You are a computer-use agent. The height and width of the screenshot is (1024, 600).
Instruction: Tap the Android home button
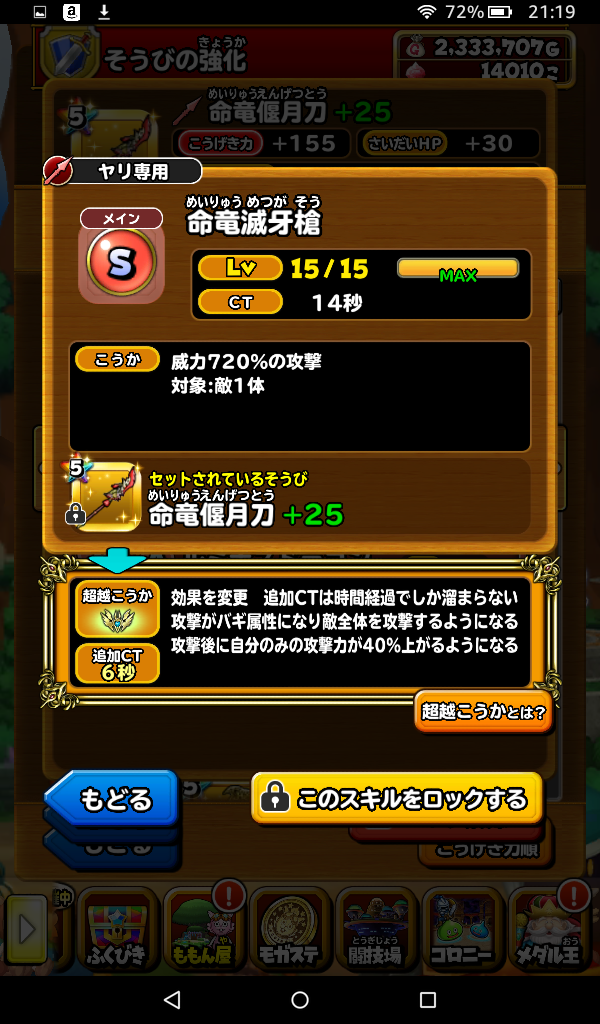pos(300,1000)
